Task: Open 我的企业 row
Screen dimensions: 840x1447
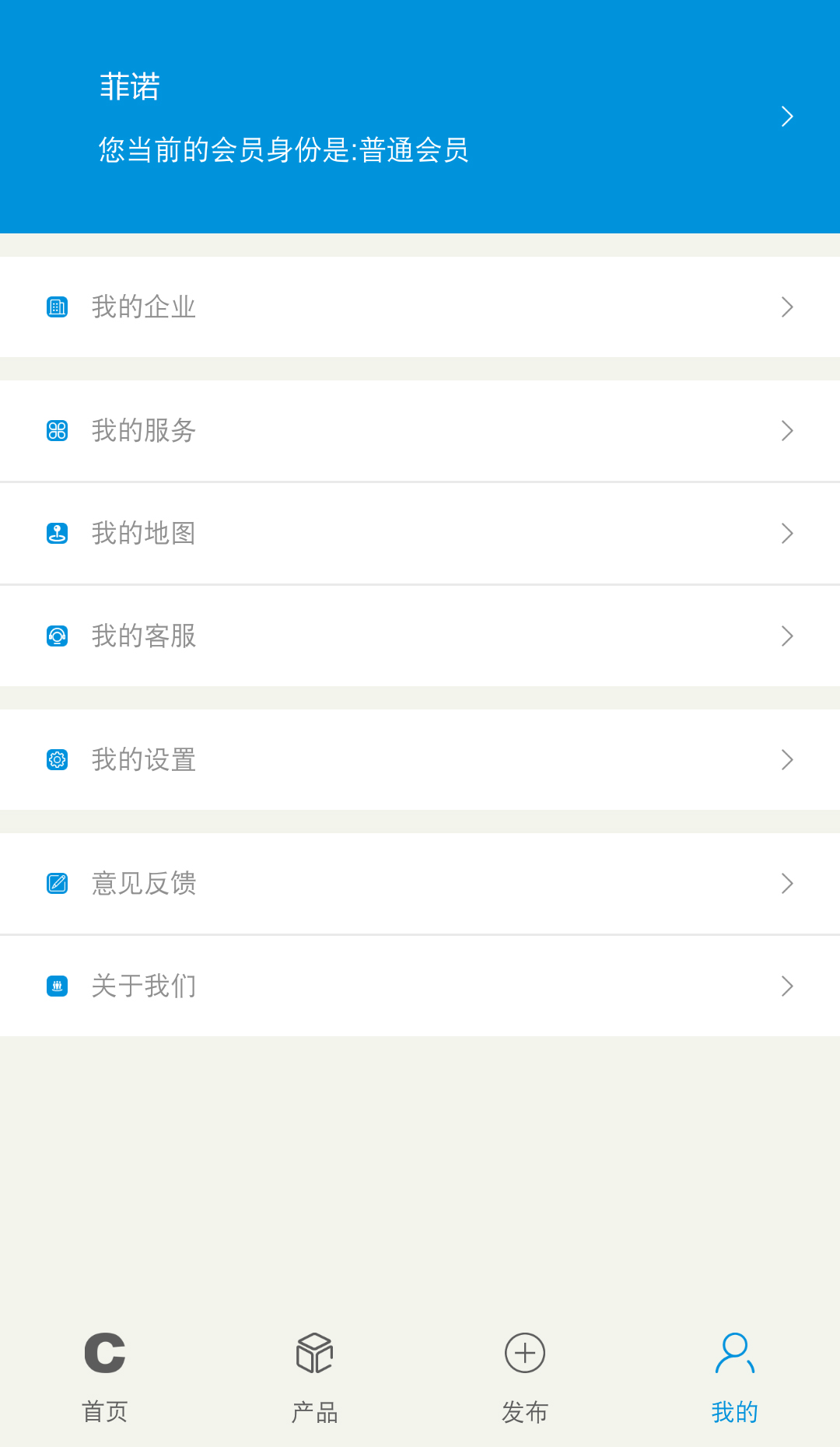Action: click(420, 307)
